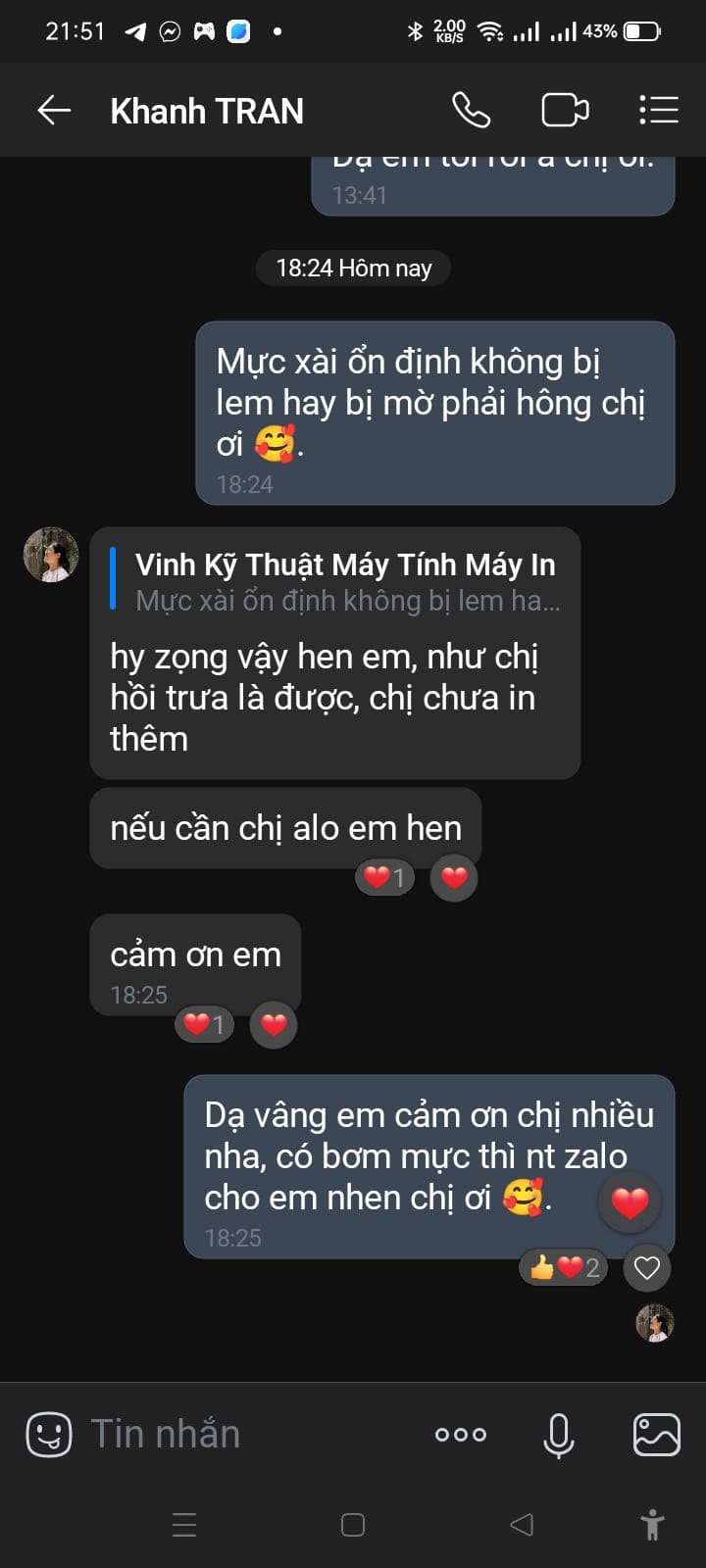The width and height of the screenshot is (706, 1568).
Task: Tap the system back navigation button
Action: (522, 1524)
